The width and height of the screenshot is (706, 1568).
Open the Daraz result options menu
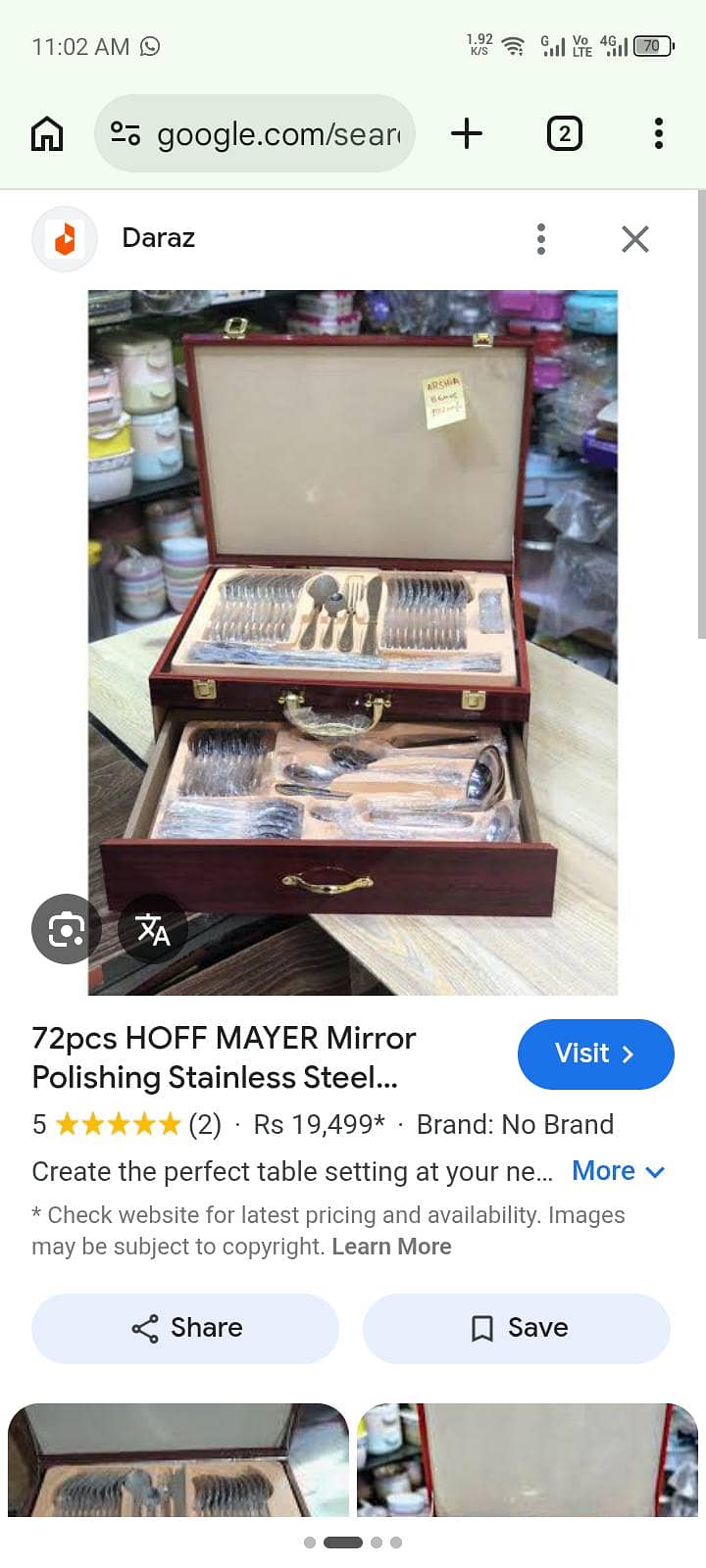click(x=541, y=238)
